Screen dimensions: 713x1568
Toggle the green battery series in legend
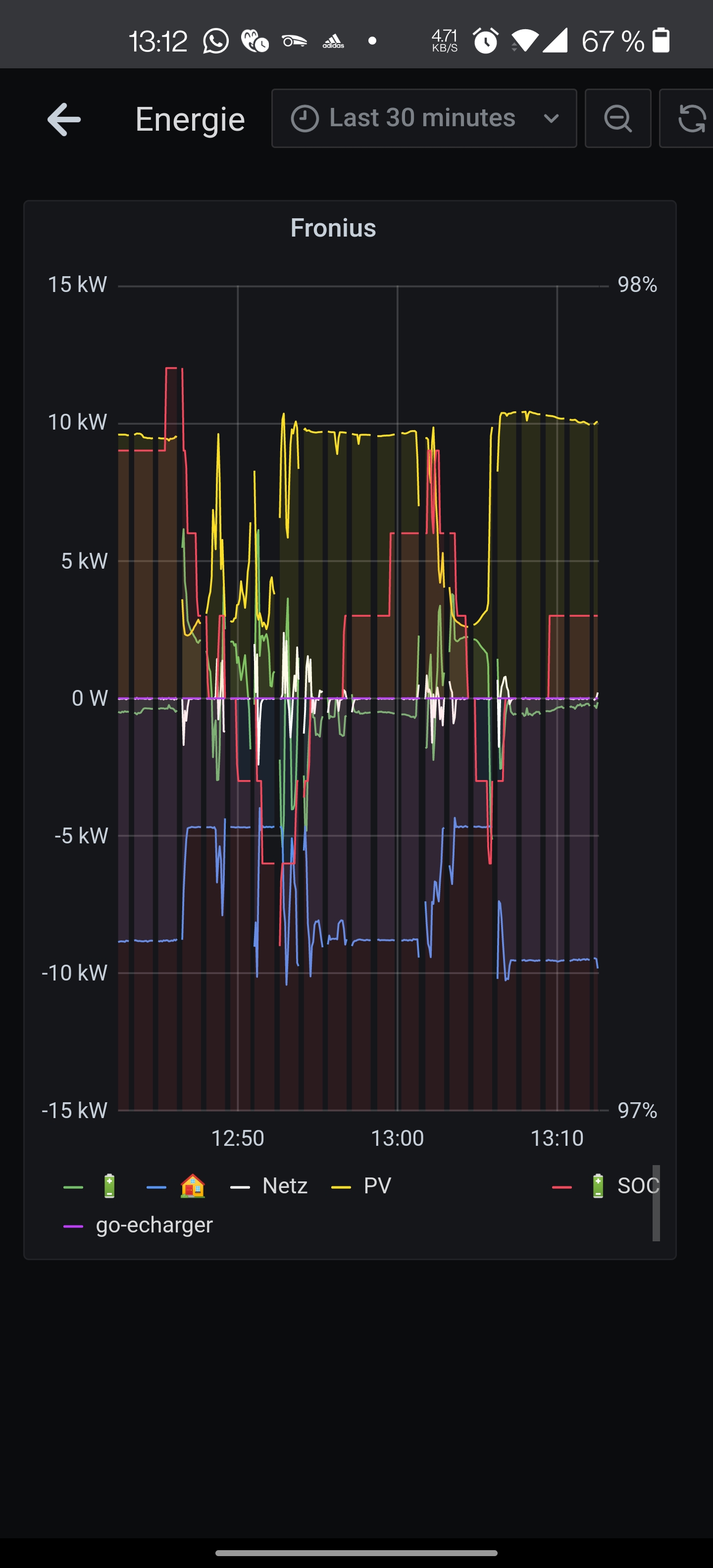tap(109, 1186)
